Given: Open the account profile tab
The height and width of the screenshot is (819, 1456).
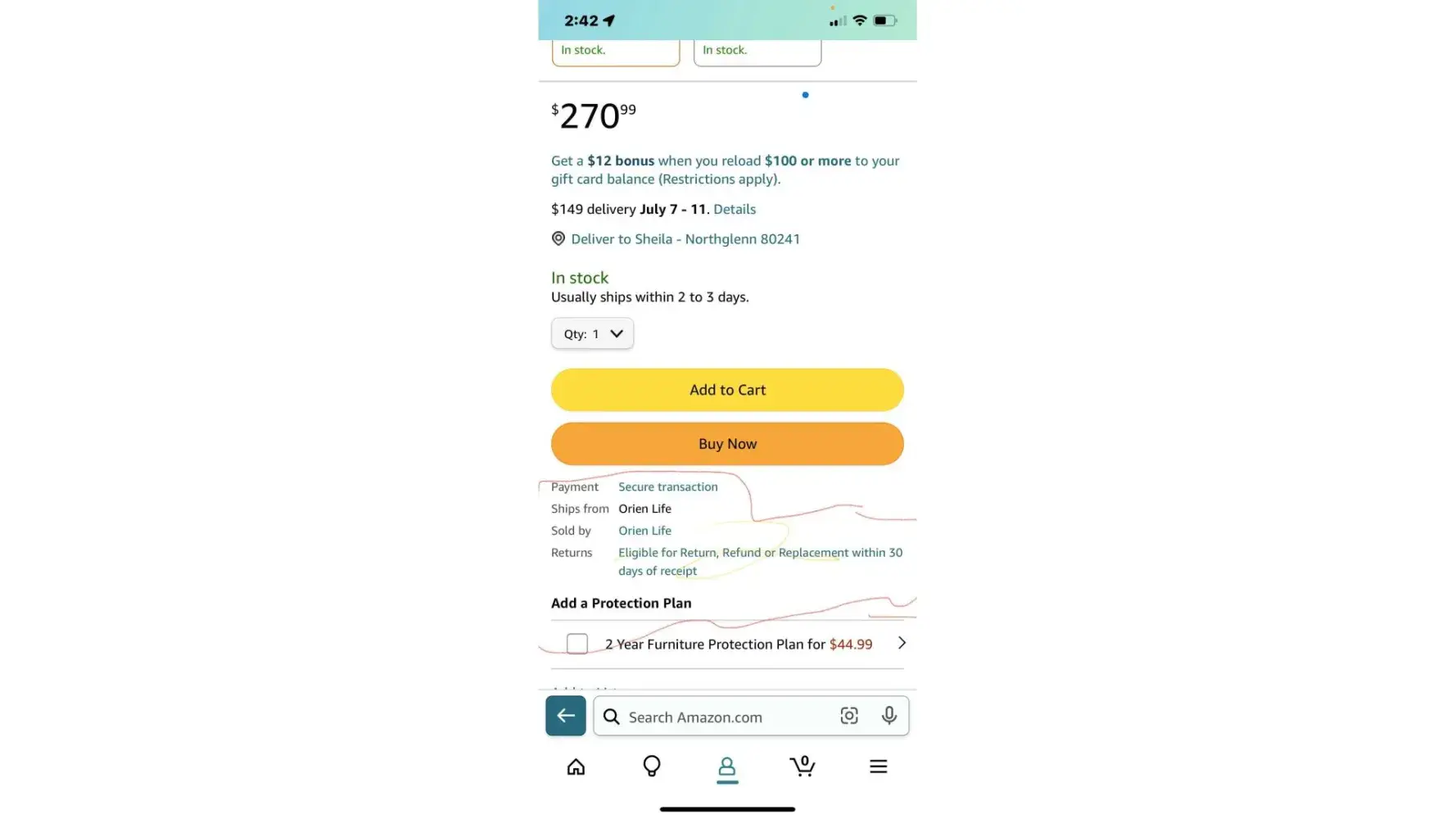Looking at the screenshot, I should (726, 768).
